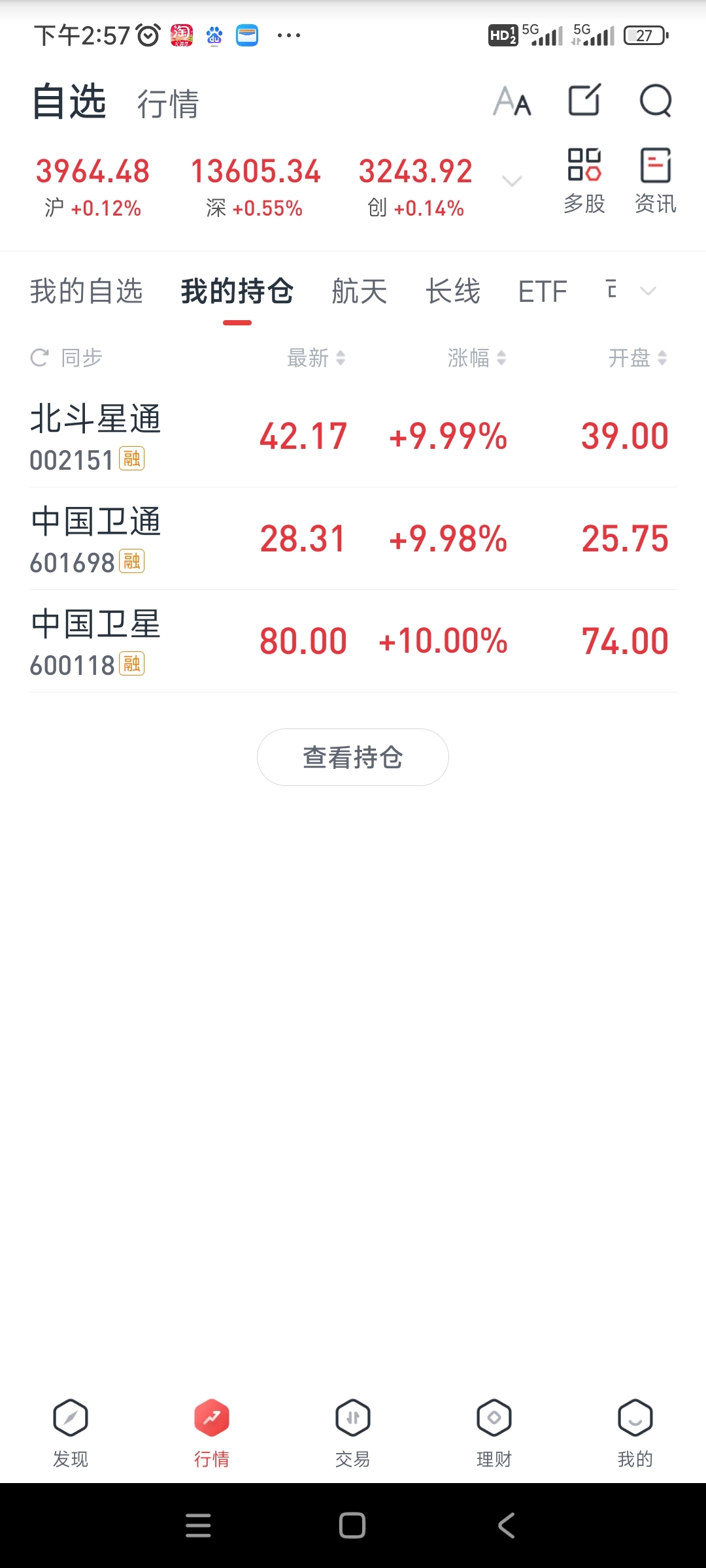Tap the edit watchlist icon
The width and height of the screenshot is (706, 1568).
tap(584, 100)
